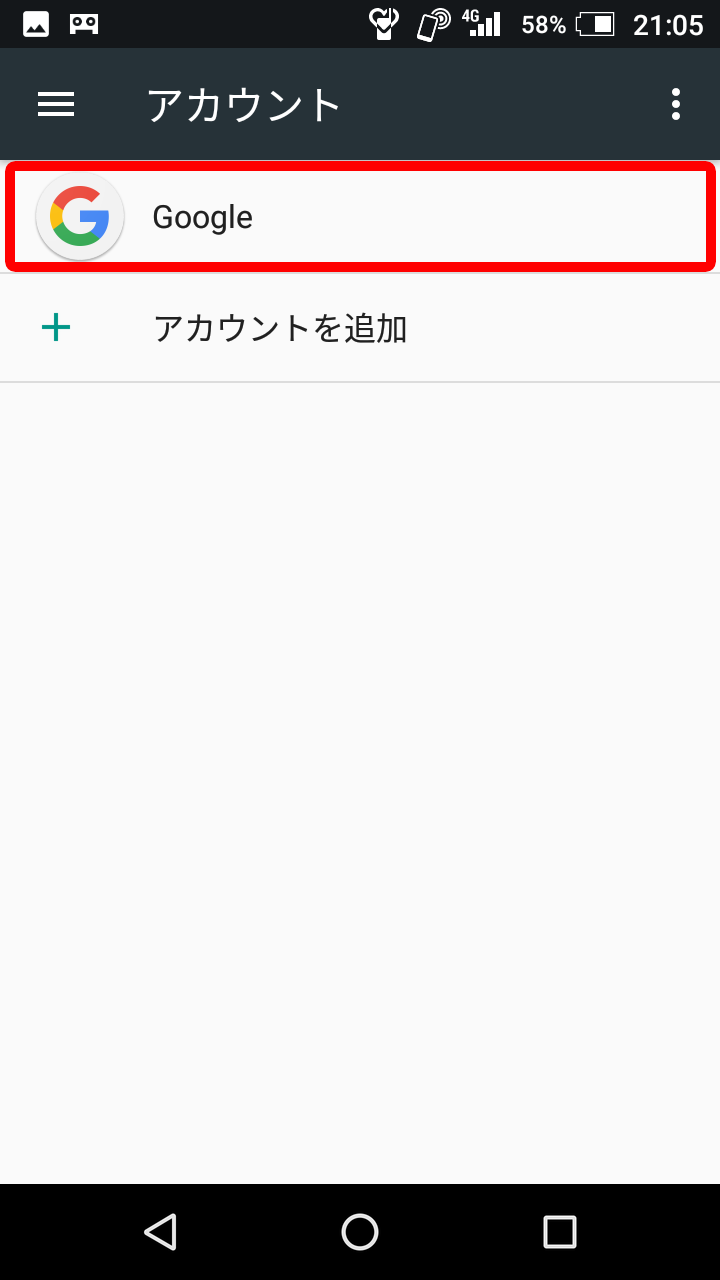720x1280 pixels.
Task: Select アカウントを追加 to add an account
Action: [x=360, y=328]
